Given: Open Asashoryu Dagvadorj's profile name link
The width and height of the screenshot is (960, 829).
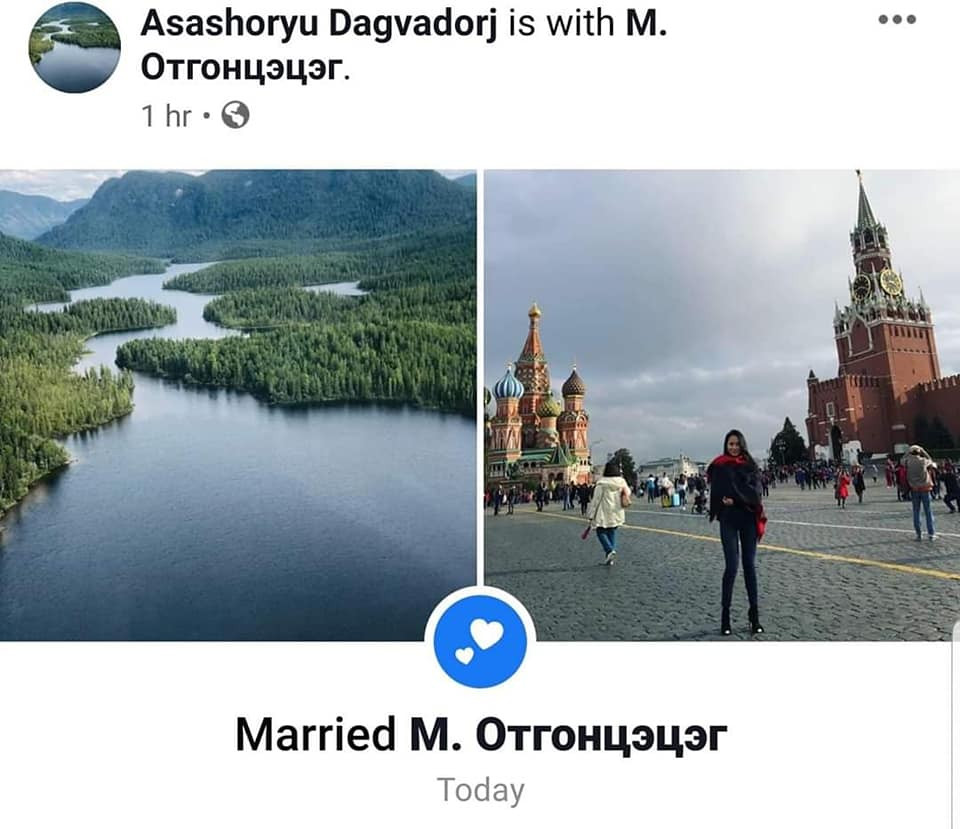Looking at the screenshot, I should pos(320,24).
